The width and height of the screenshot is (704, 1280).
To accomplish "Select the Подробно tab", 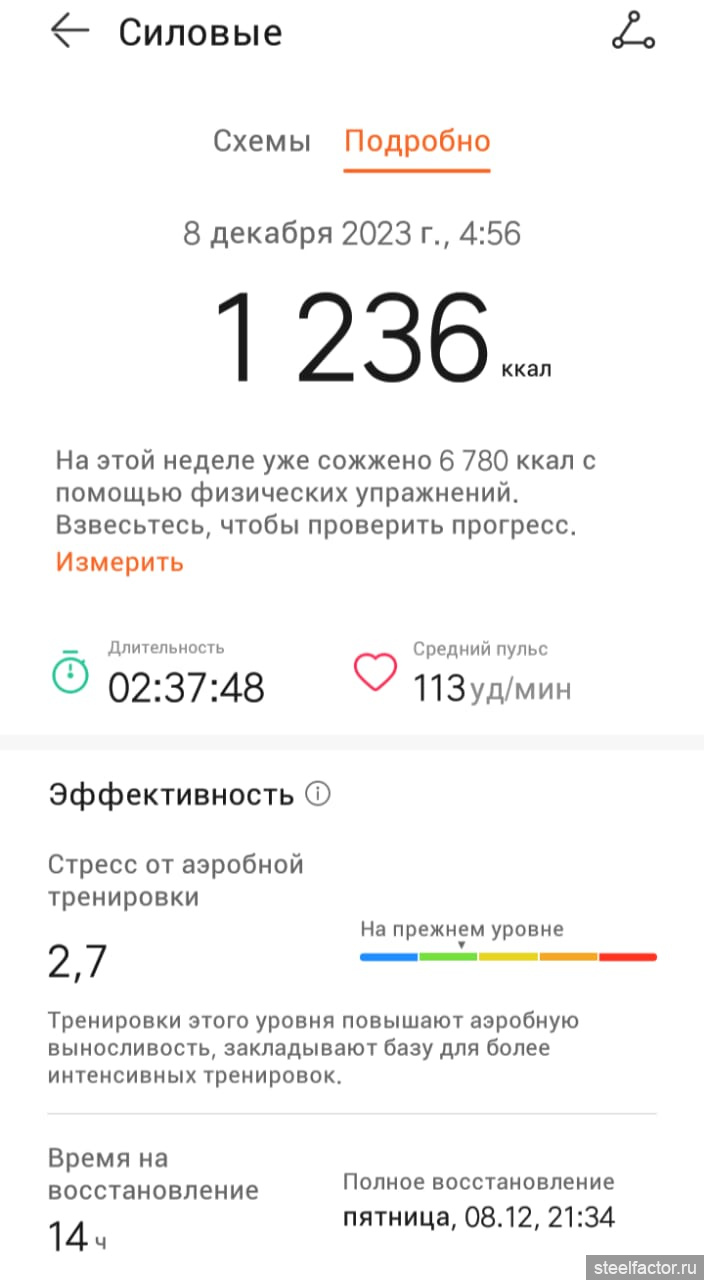I will 417,141.
